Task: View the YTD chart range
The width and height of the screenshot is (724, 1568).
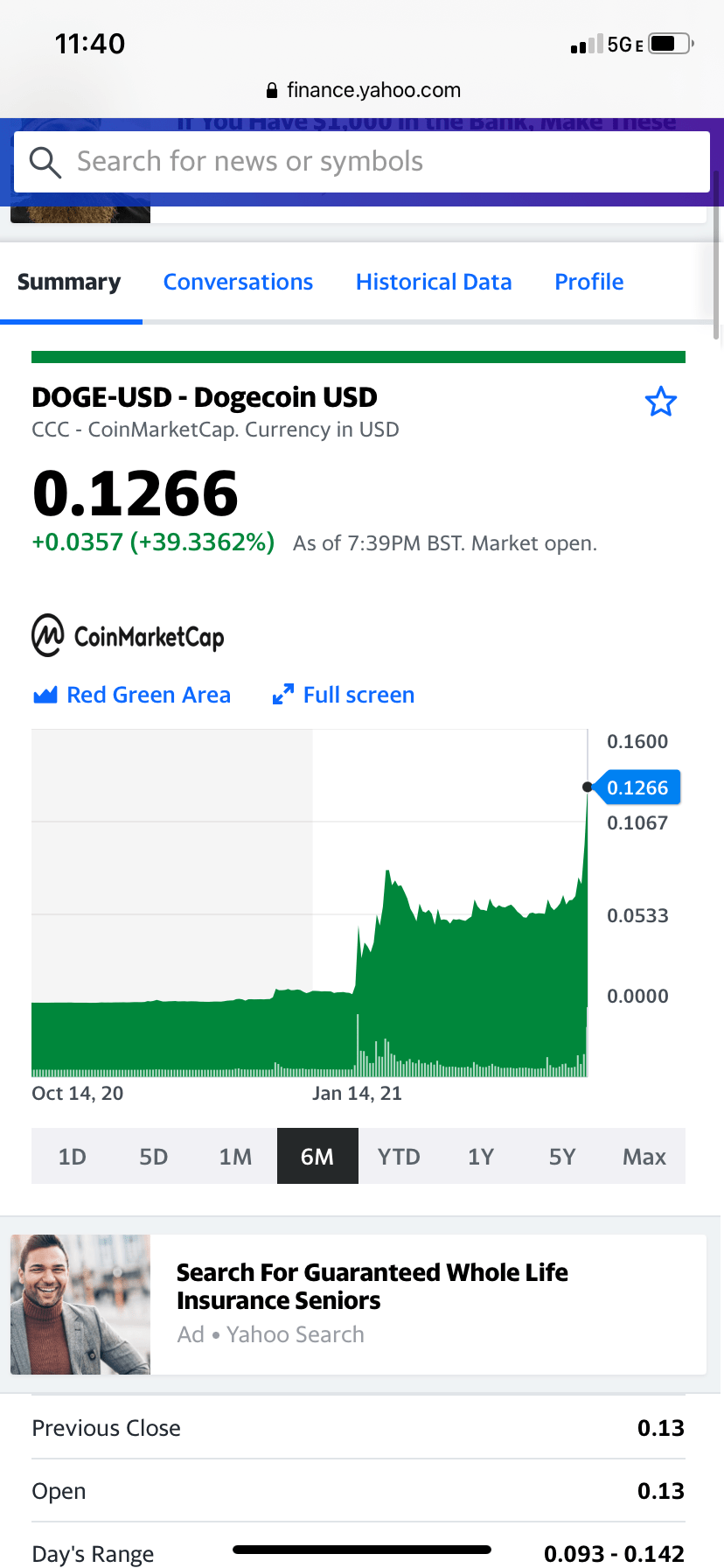Action: click(x=399, y=1157)
